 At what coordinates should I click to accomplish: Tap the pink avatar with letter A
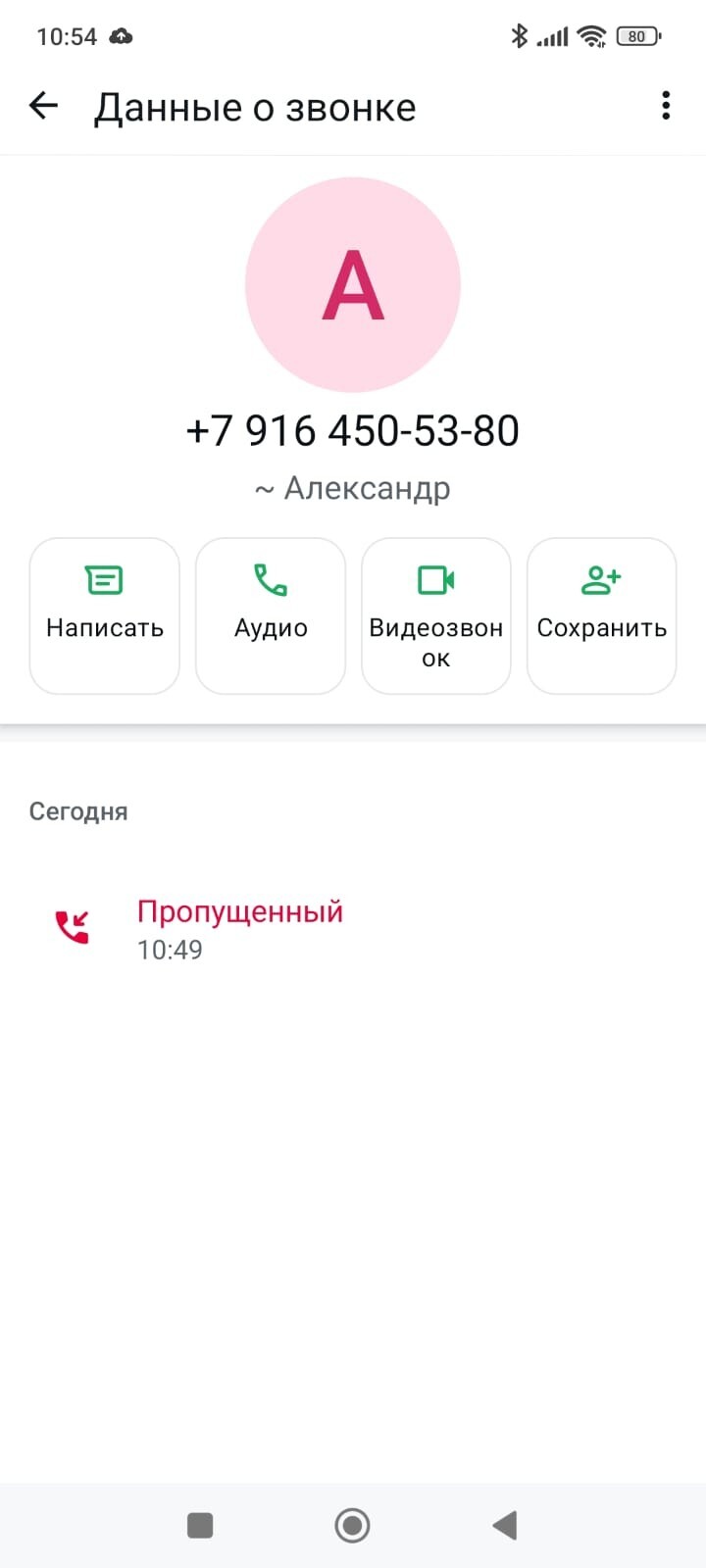[353, 285]
